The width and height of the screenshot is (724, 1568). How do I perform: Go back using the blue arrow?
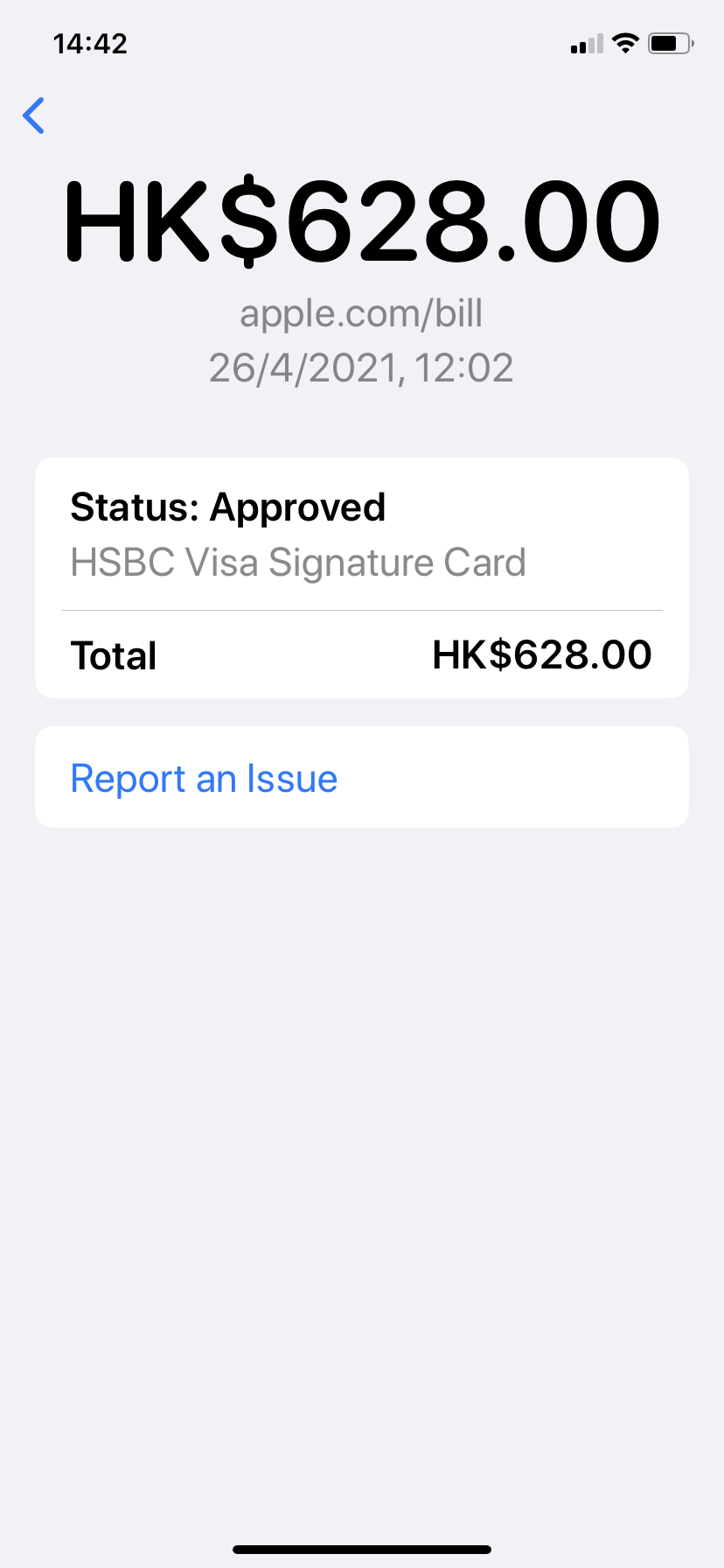coord(33,115)
